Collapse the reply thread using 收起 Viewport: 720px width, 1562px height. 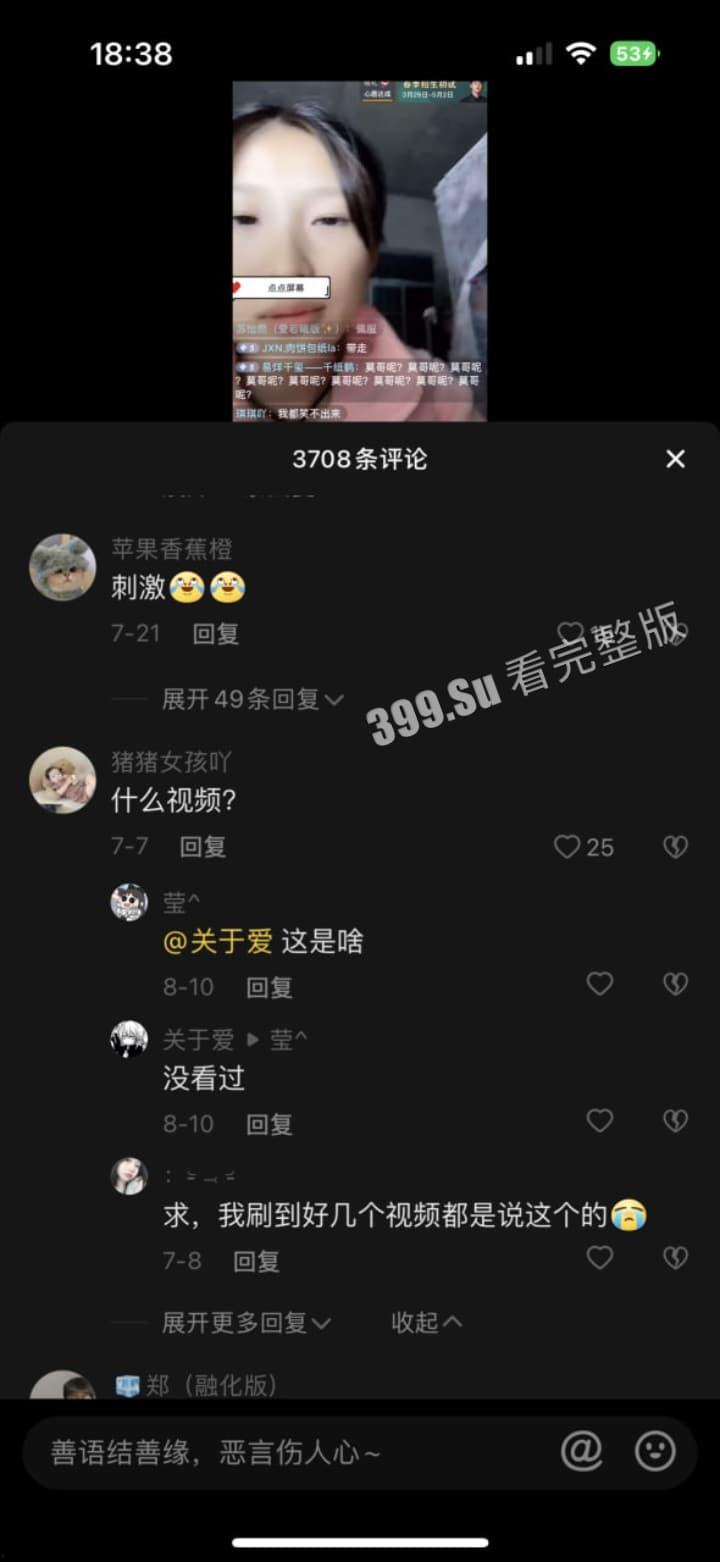[424, 1322]
